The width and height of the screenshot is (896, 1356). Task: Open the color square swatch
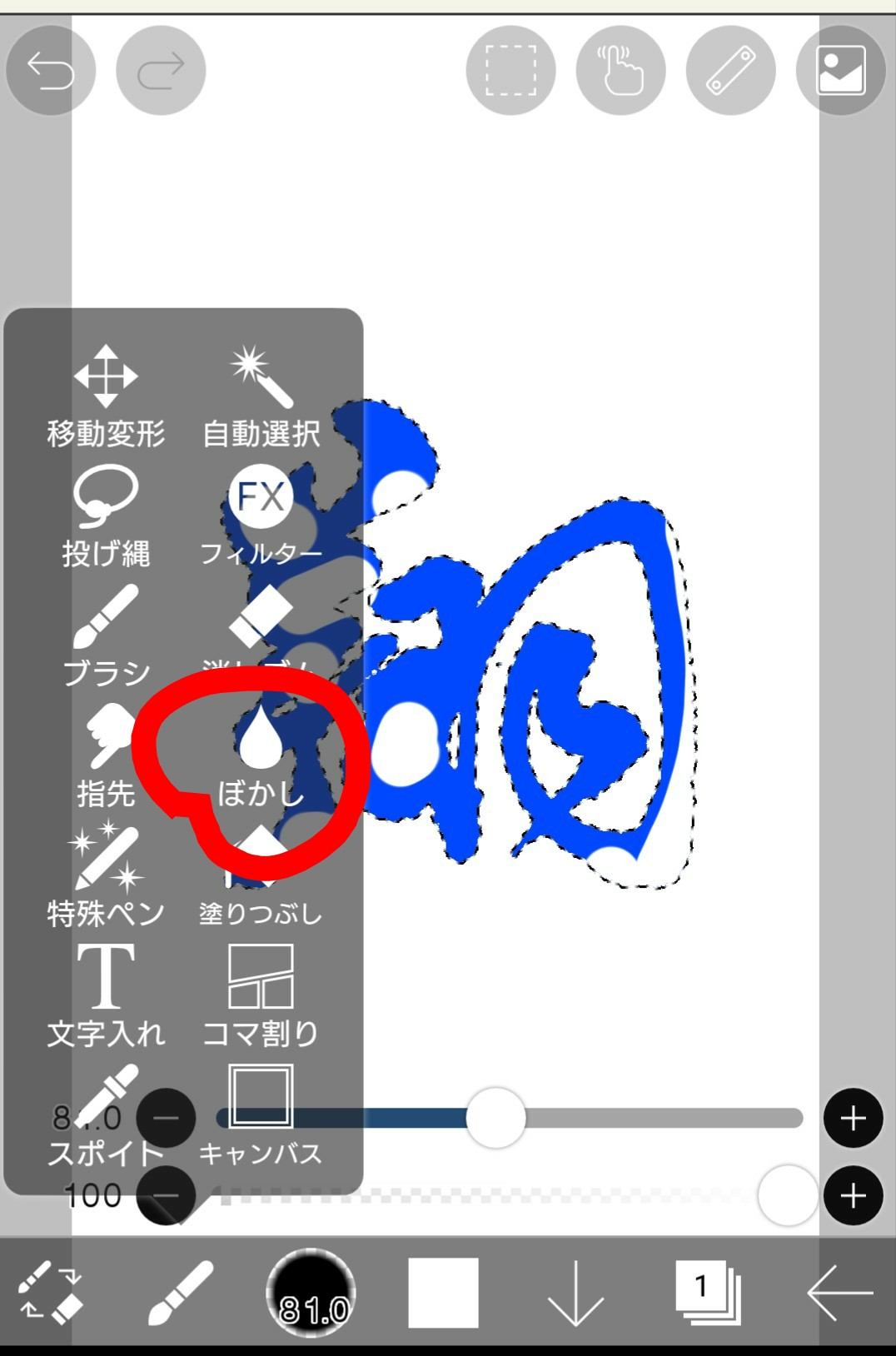(443, 1293)
